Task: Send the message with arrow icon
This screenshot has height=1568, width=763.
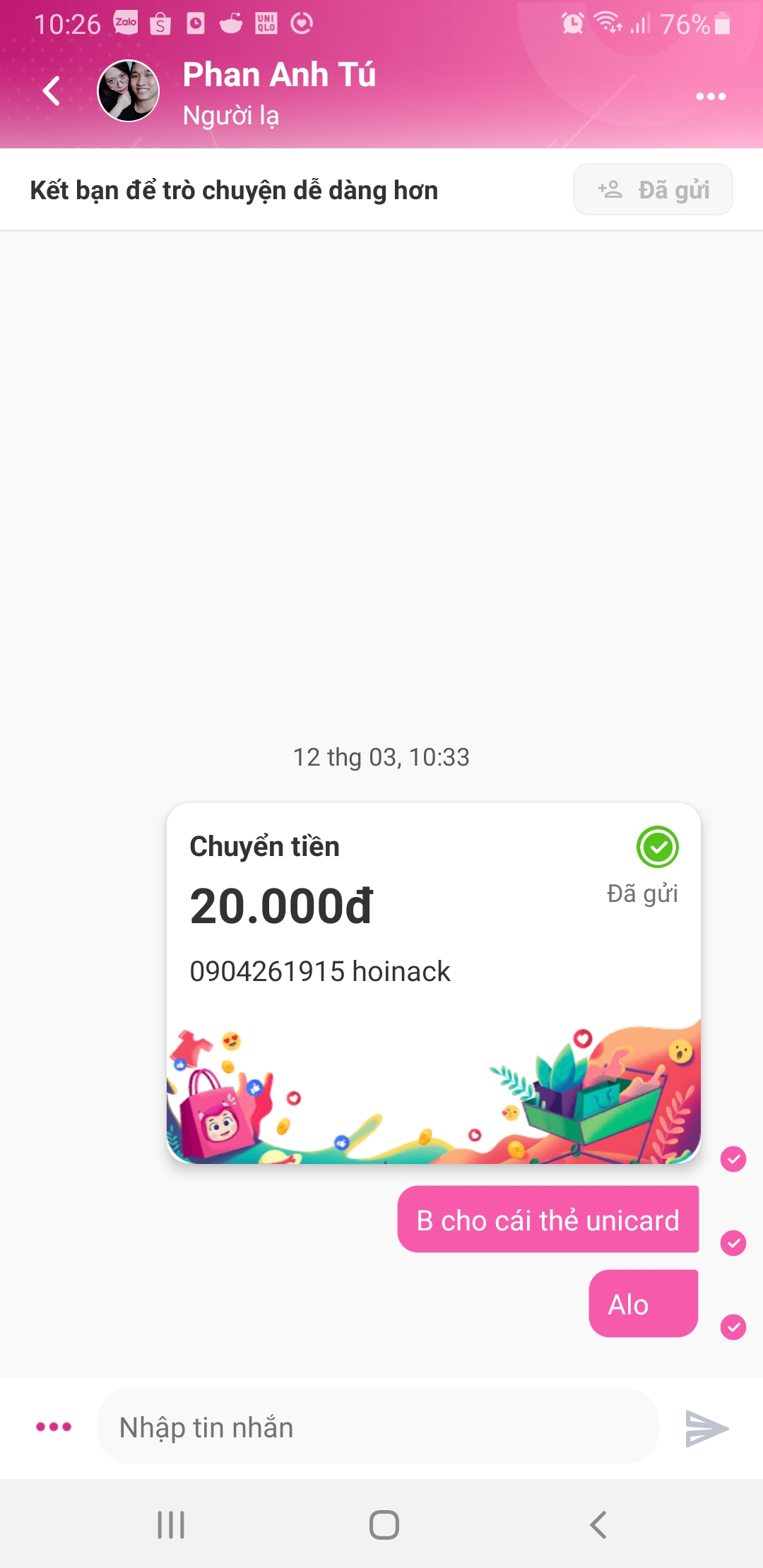Action: [x=706, y=1428]
